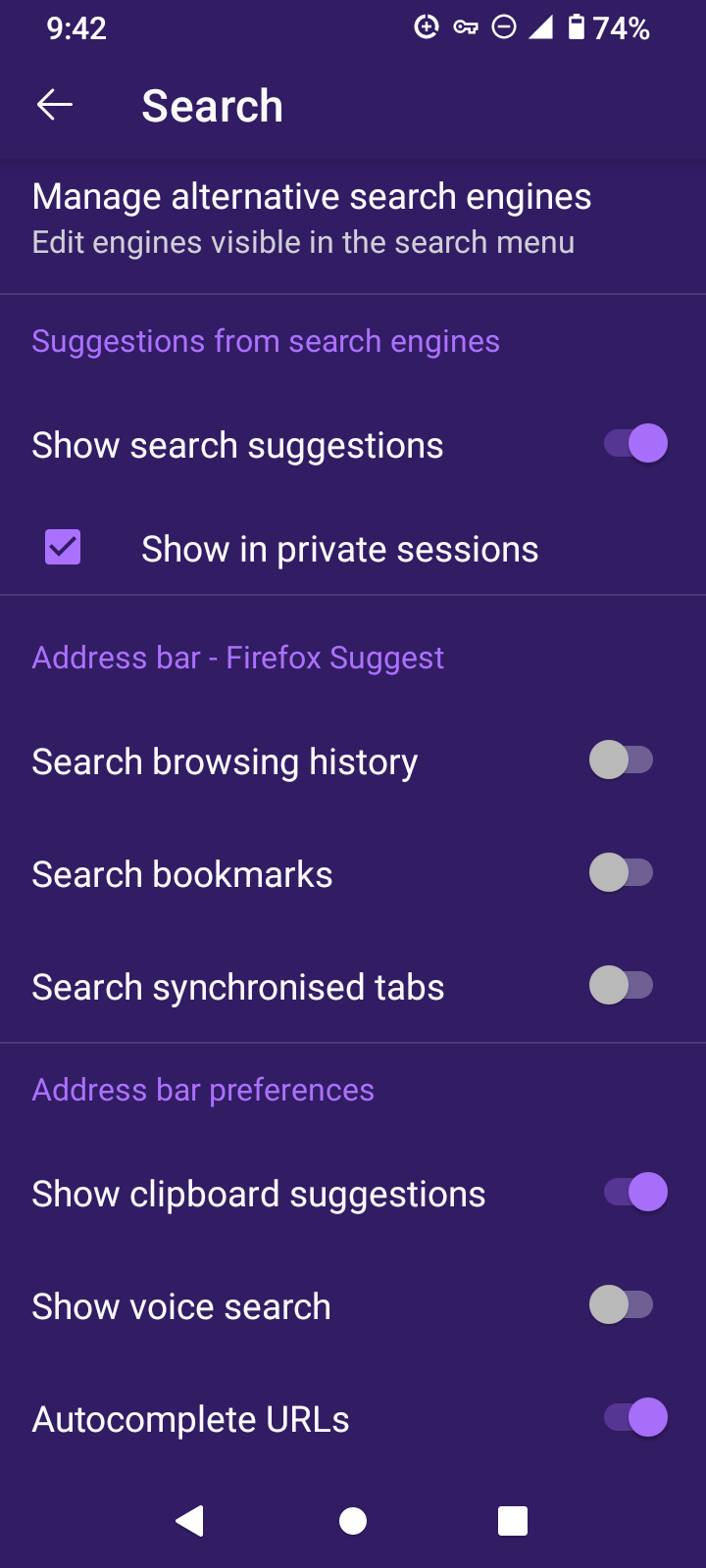Tap the system home button
Screen dimensions: 706x1568
pyautogui.click(x=353, y=1521)
